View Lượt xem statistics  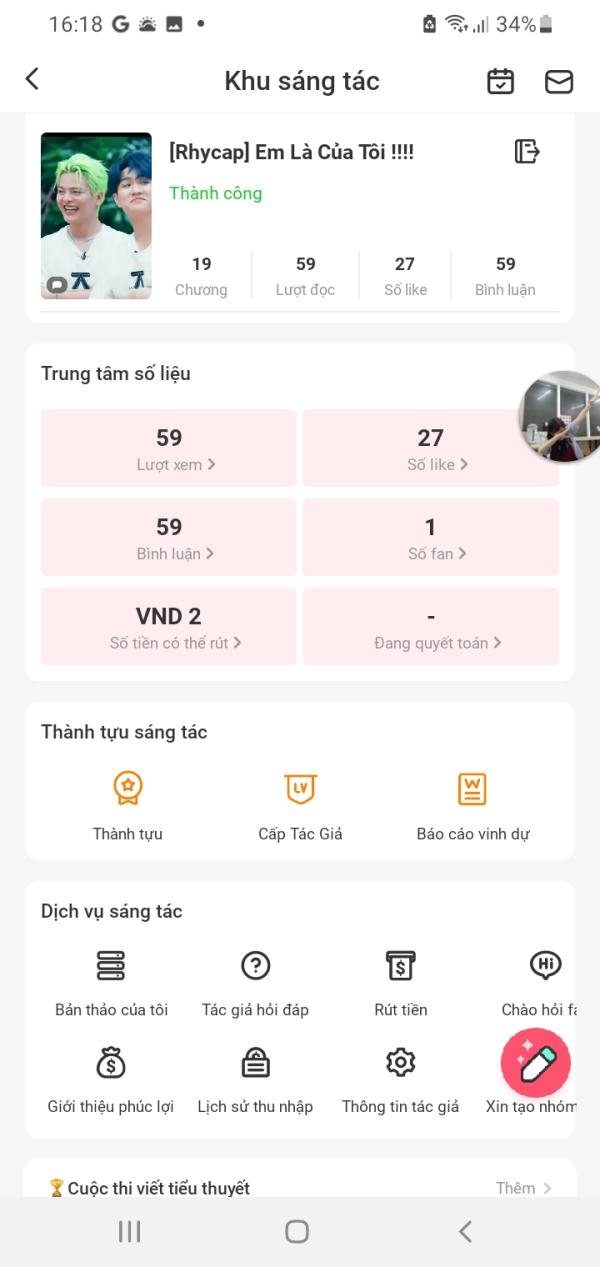(169, 448)
